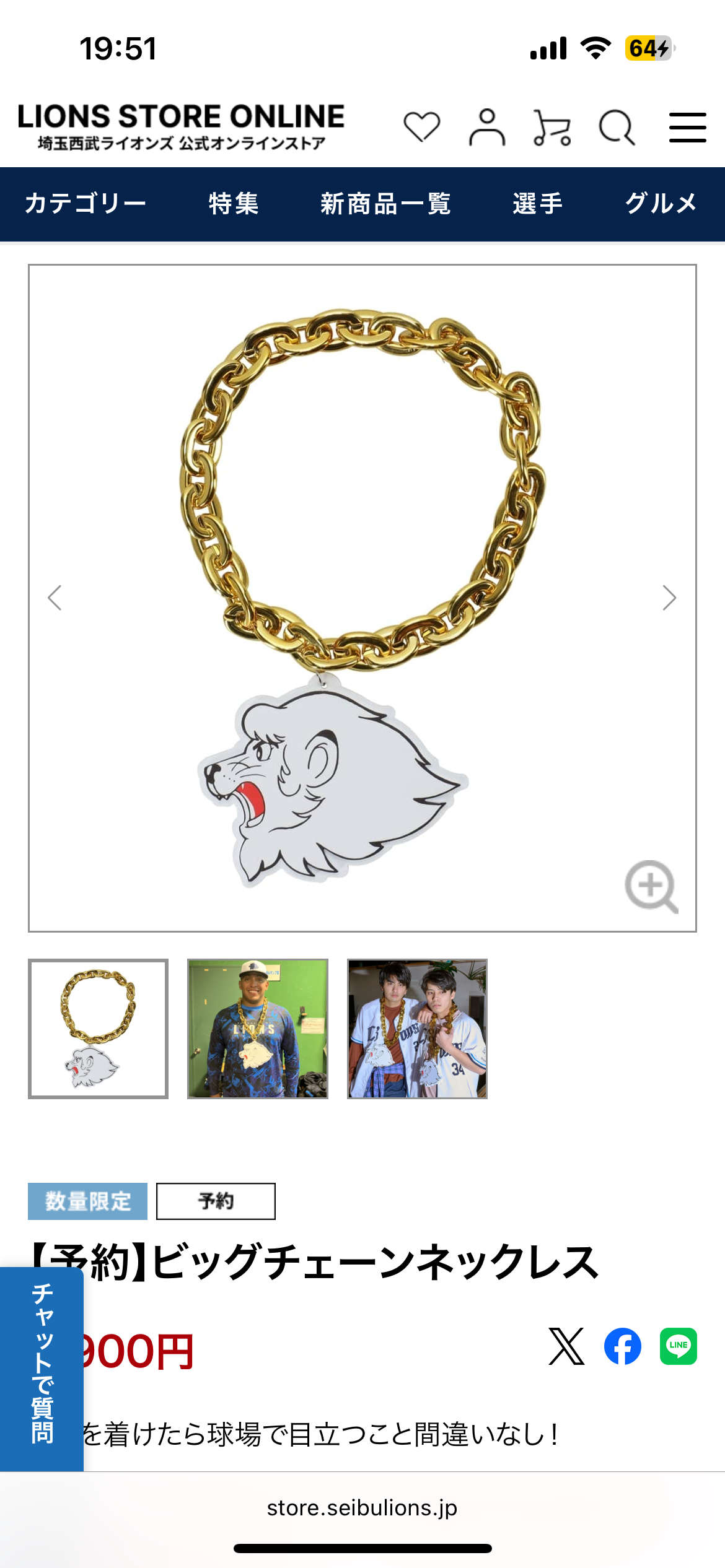Select the 新商品一覧 tab
The width and height of the screenshot is (725, 1568).
(x=385, y=203)
